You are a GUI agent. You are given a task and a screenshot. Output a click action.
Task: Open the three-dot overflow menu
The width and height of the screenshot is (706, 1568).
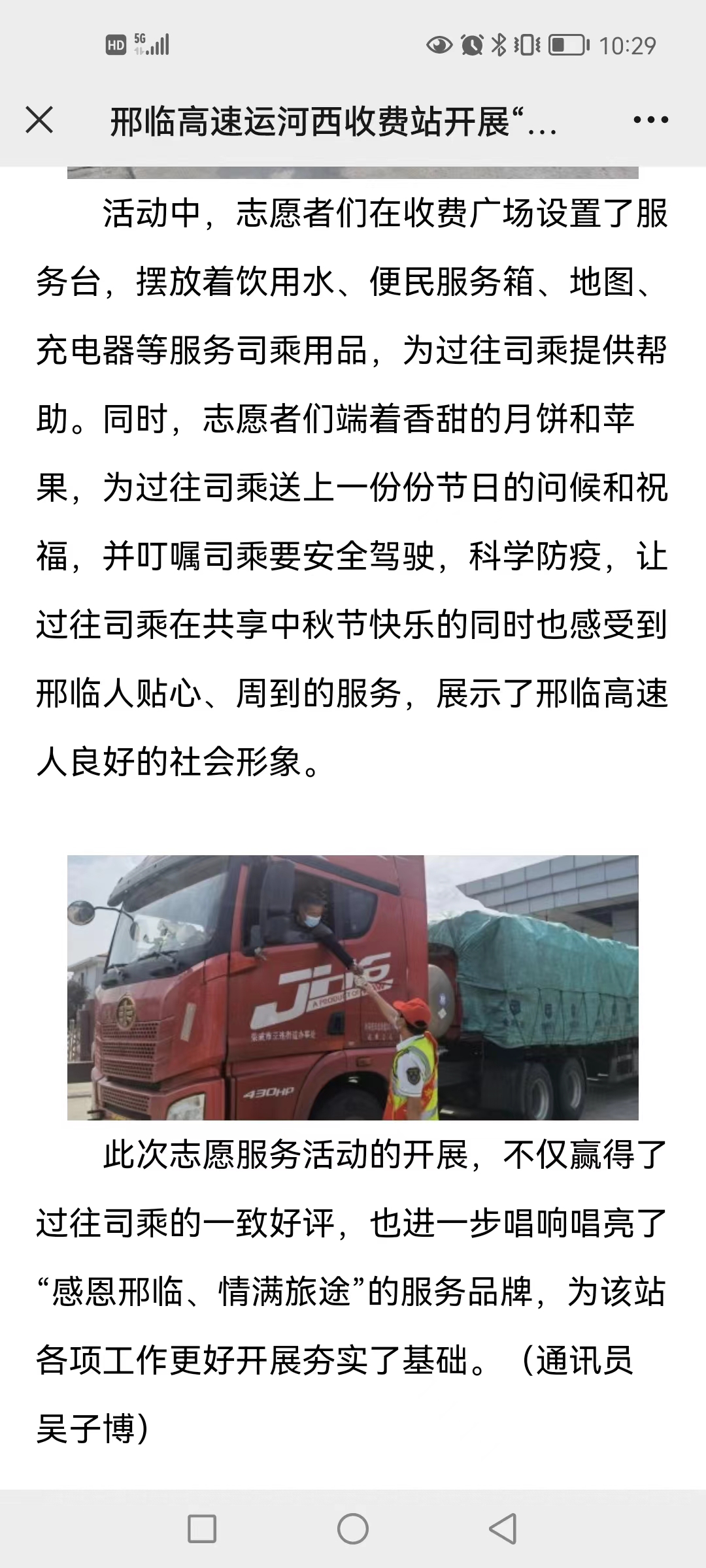pyautogui.click(x=651, y=120)
